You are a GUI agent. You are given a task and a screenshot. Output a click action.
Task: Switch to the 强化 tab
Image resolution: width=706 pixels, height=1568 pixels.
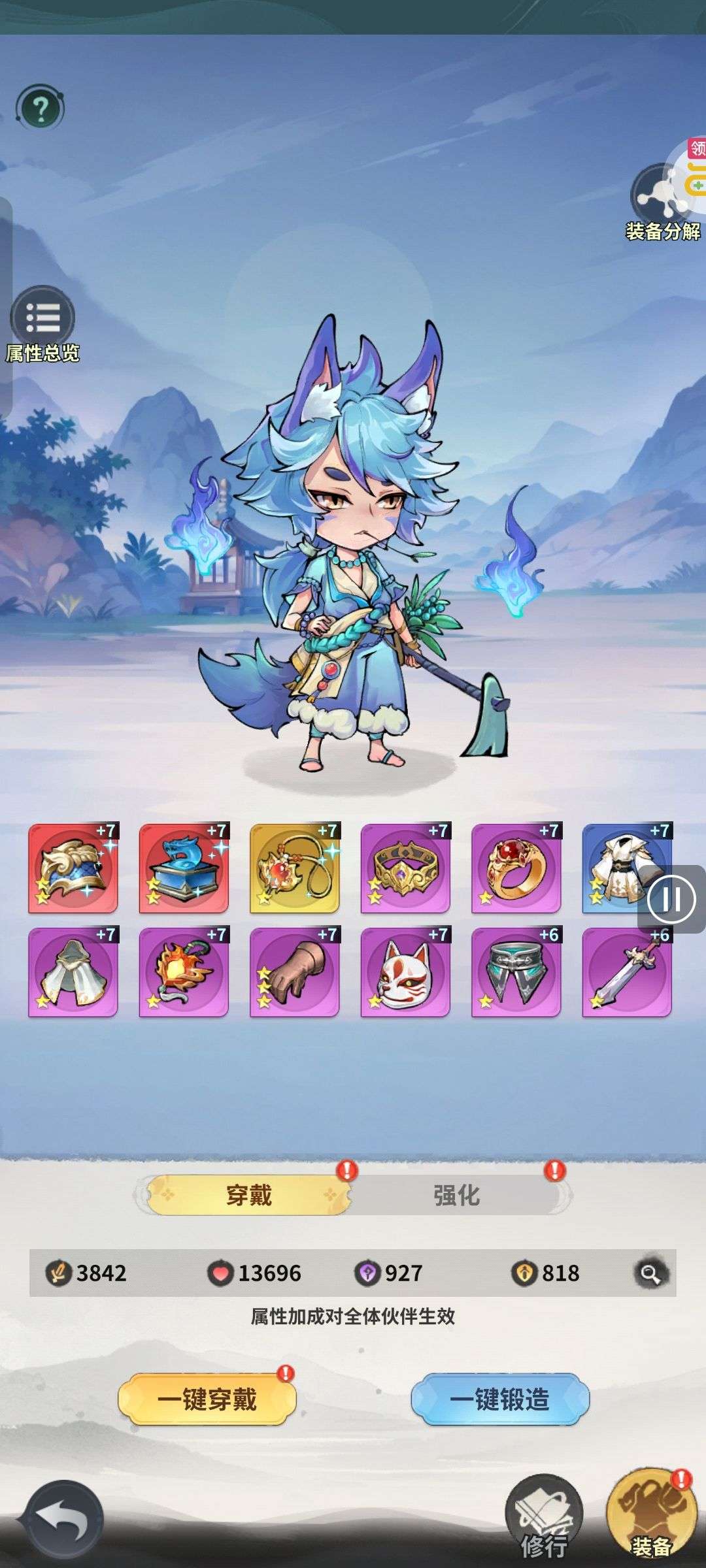click(456, 1196)
